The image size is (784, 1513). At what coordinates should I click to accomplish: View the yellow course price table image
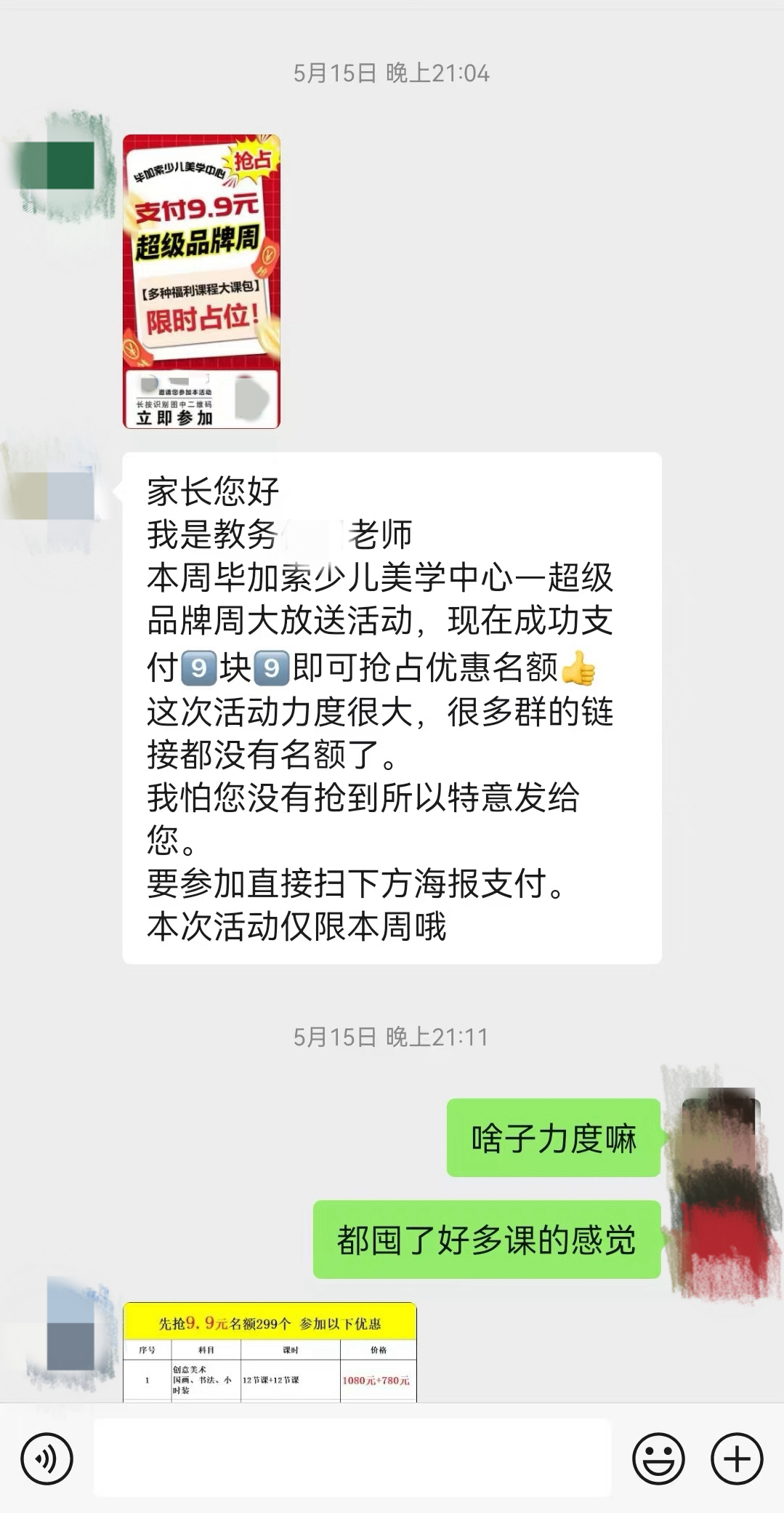270,1352
